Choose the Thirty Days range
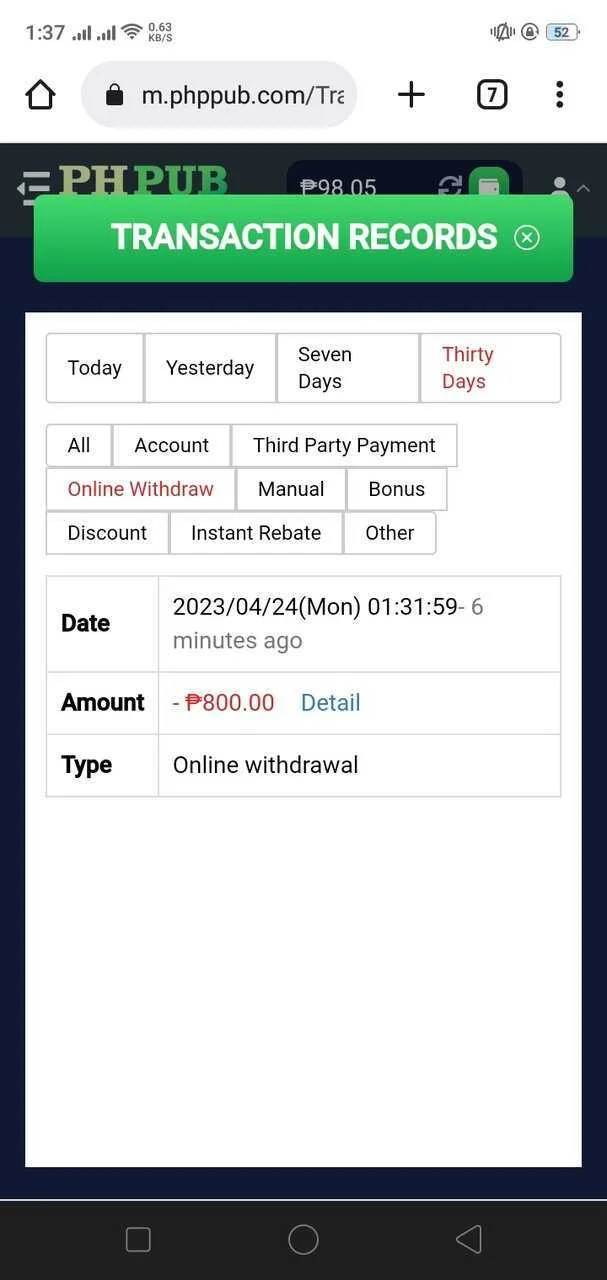The image size is (607, 1280). click(x=490, y=368)
